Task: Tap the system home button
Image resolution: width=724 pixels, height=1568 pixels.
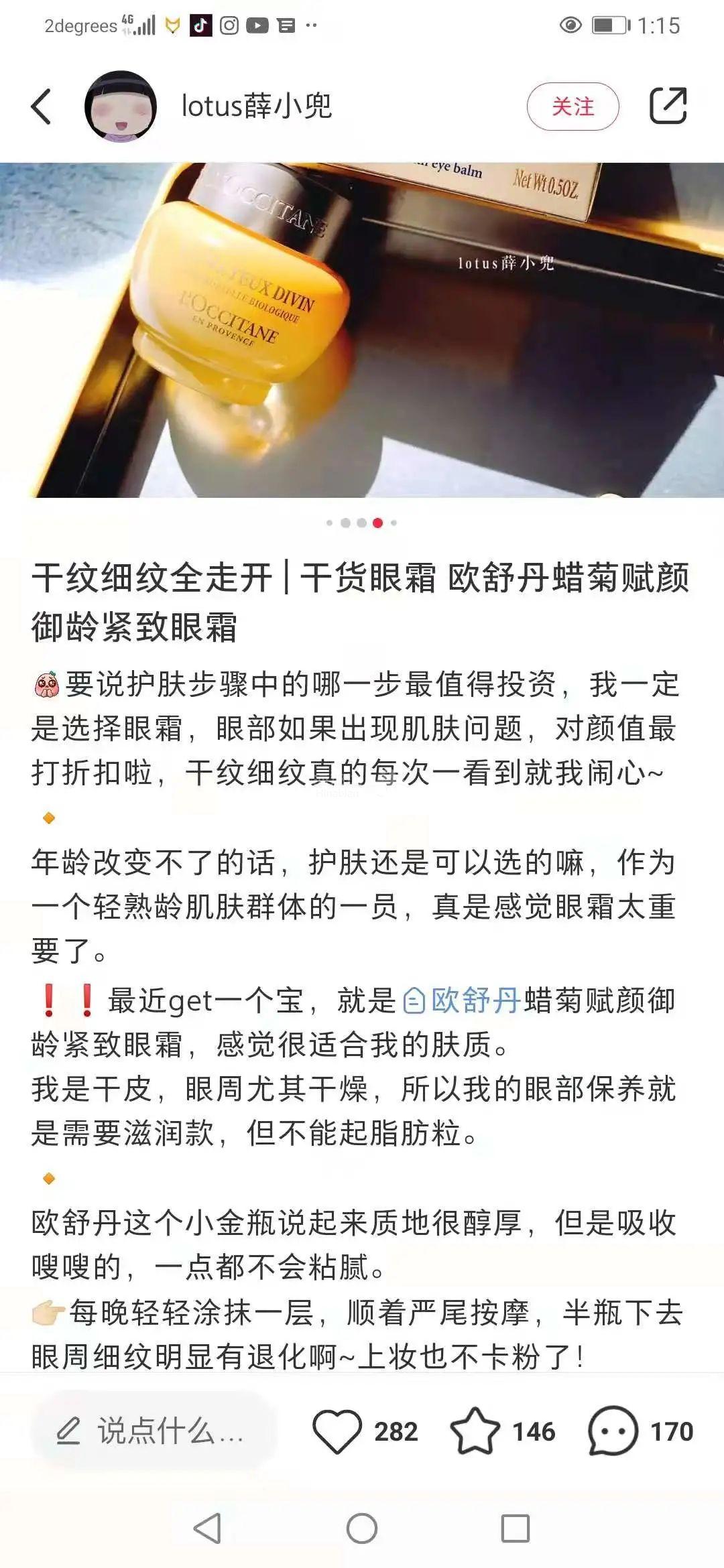Action: tap(362, 1528)
